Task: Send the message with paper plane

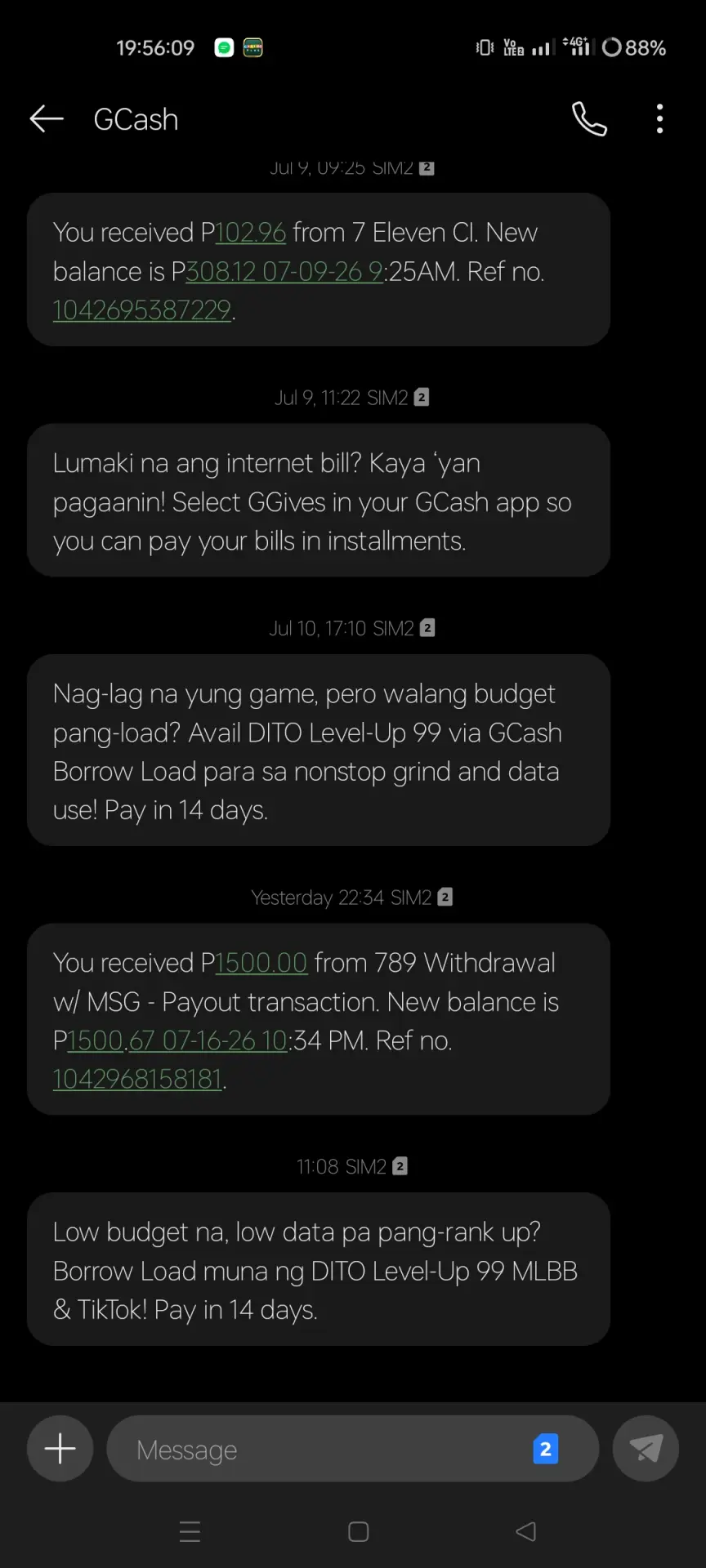Action: [646, 1449]
